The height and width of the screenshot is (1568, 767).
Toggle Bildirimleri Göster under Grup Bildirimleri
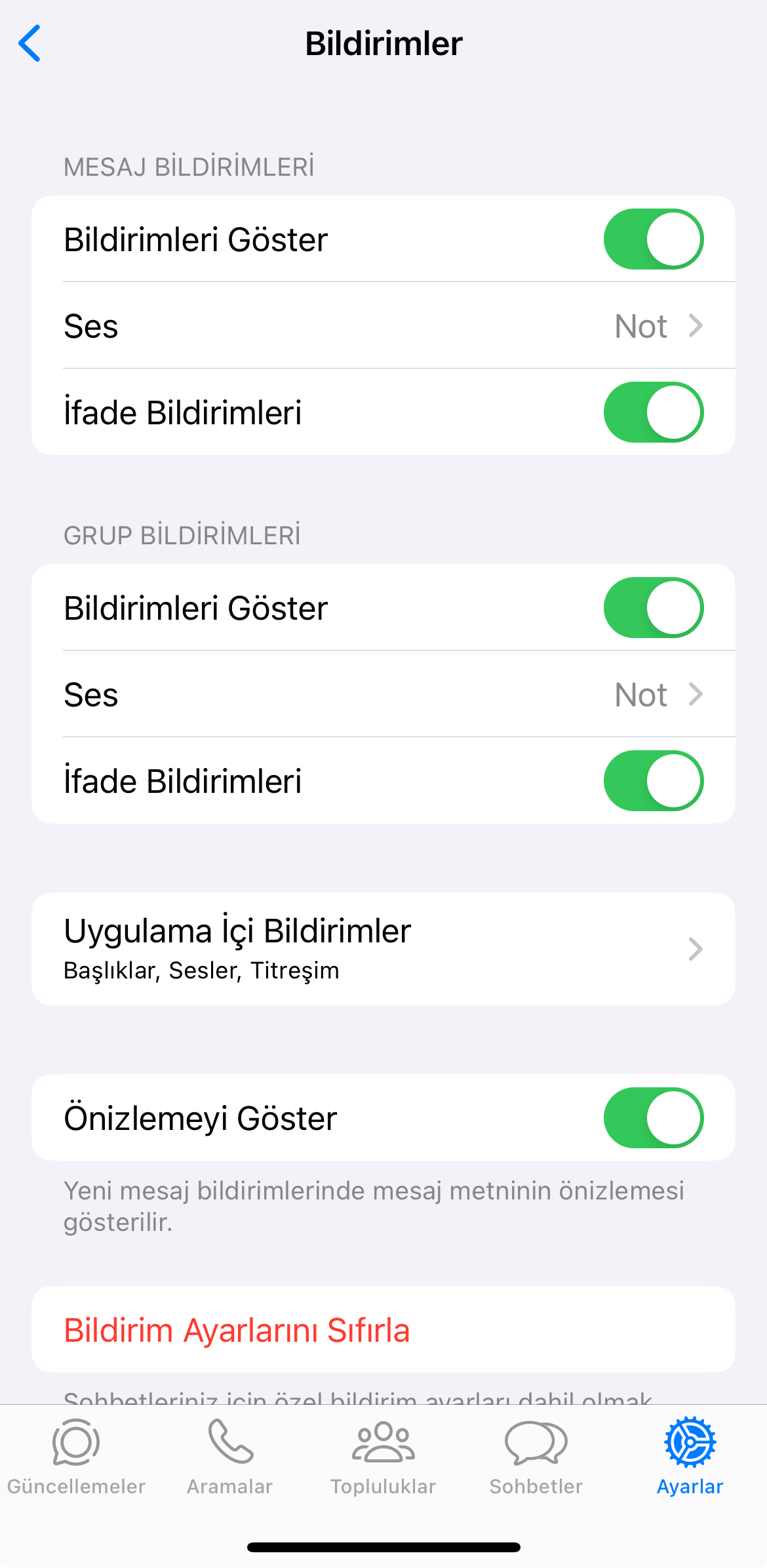click(654, 608)
